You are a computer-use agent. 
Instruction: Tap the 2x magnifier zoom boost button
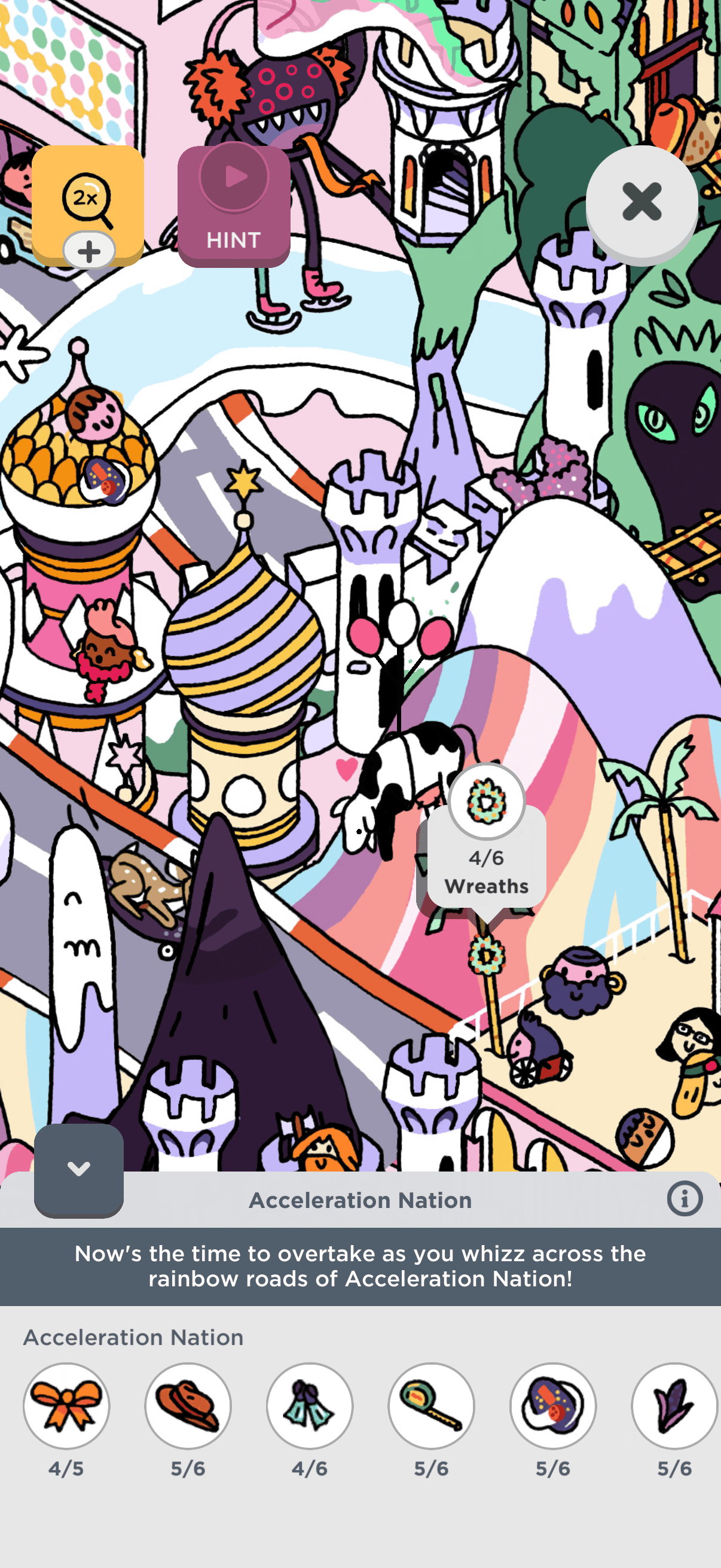88,206
